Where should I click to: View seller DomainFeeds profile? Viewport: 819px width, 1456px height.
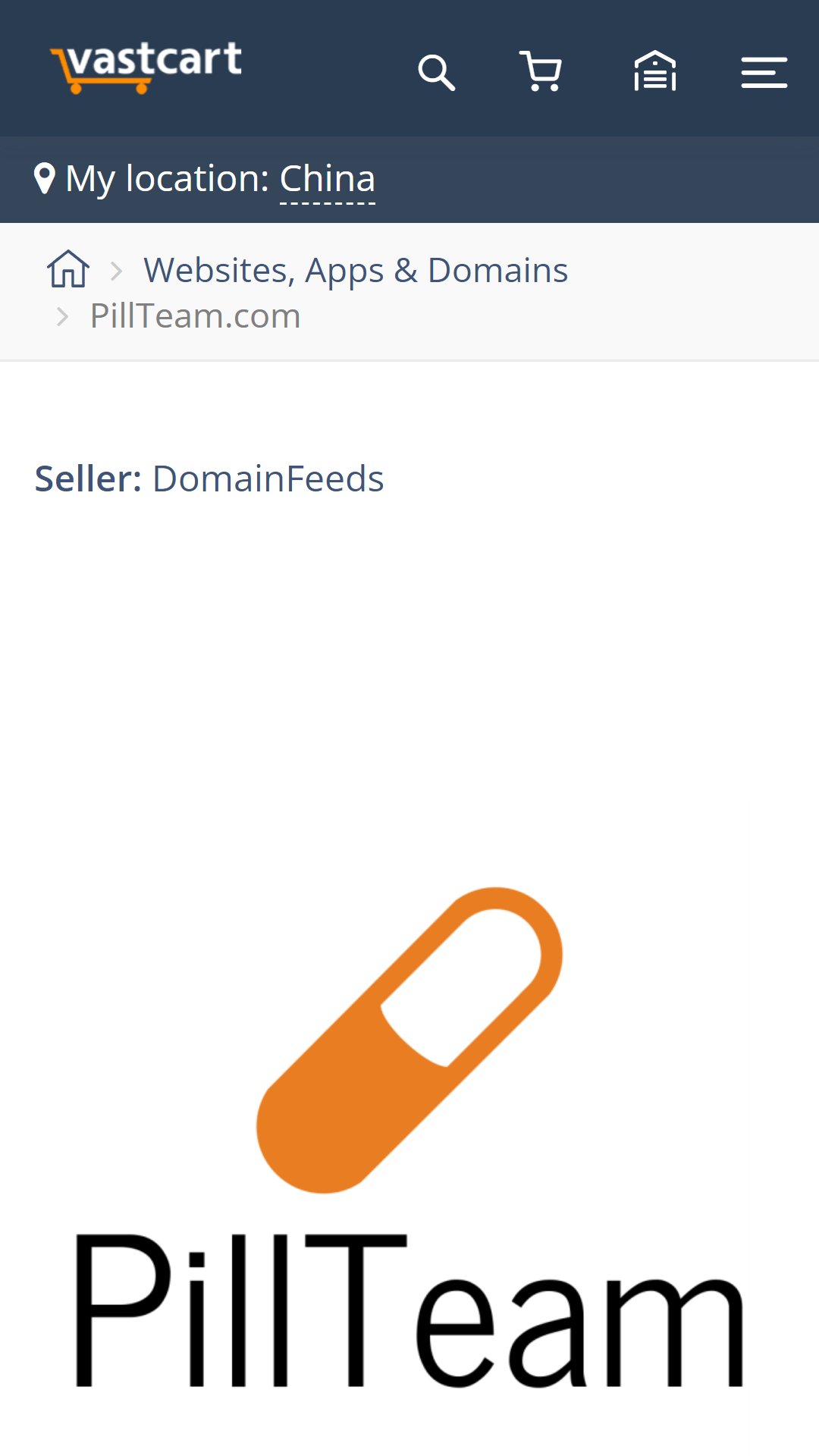pos(268,479)
